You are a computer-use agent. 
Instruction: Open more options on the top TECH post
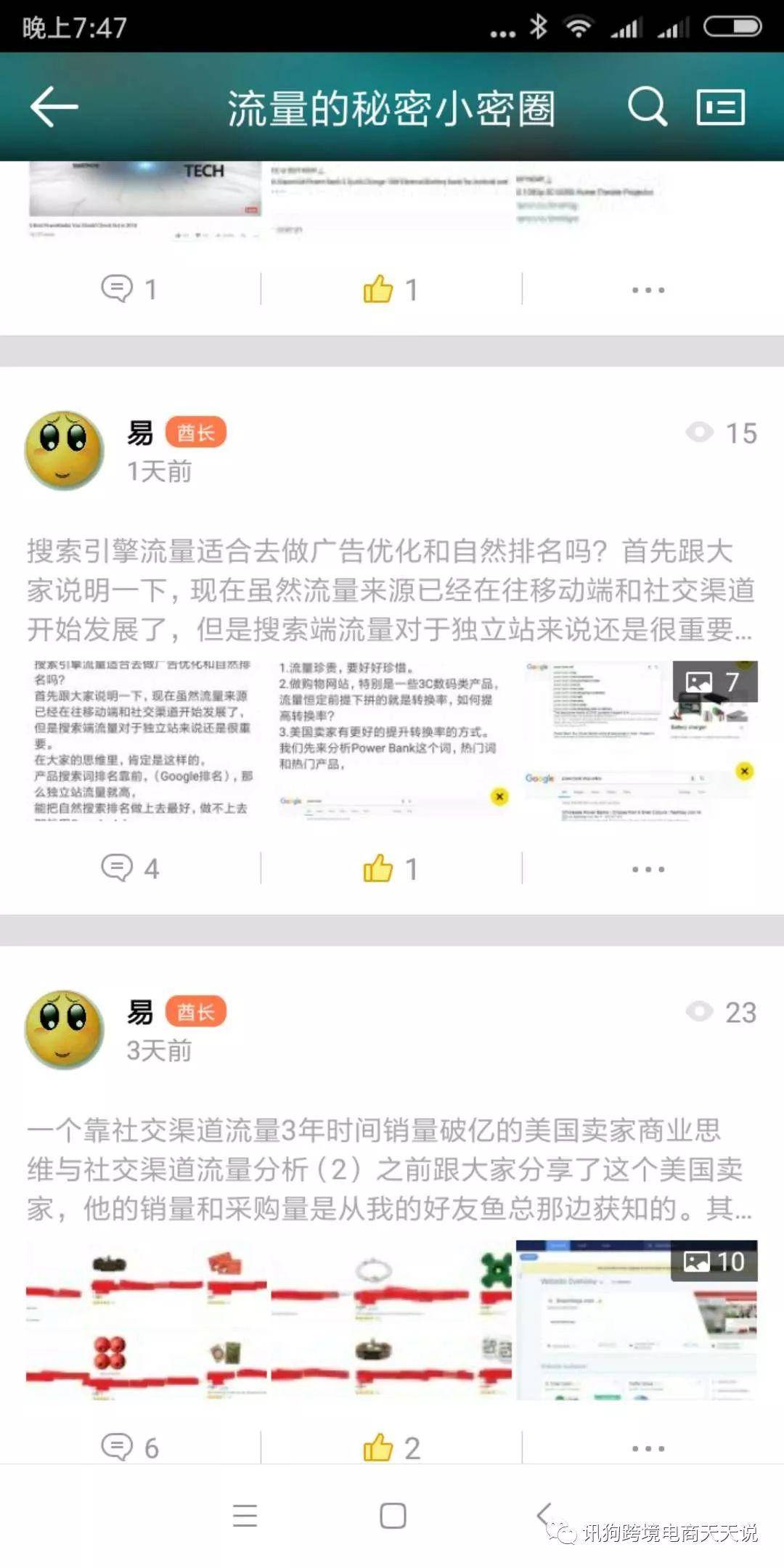[x=648, y=290]
